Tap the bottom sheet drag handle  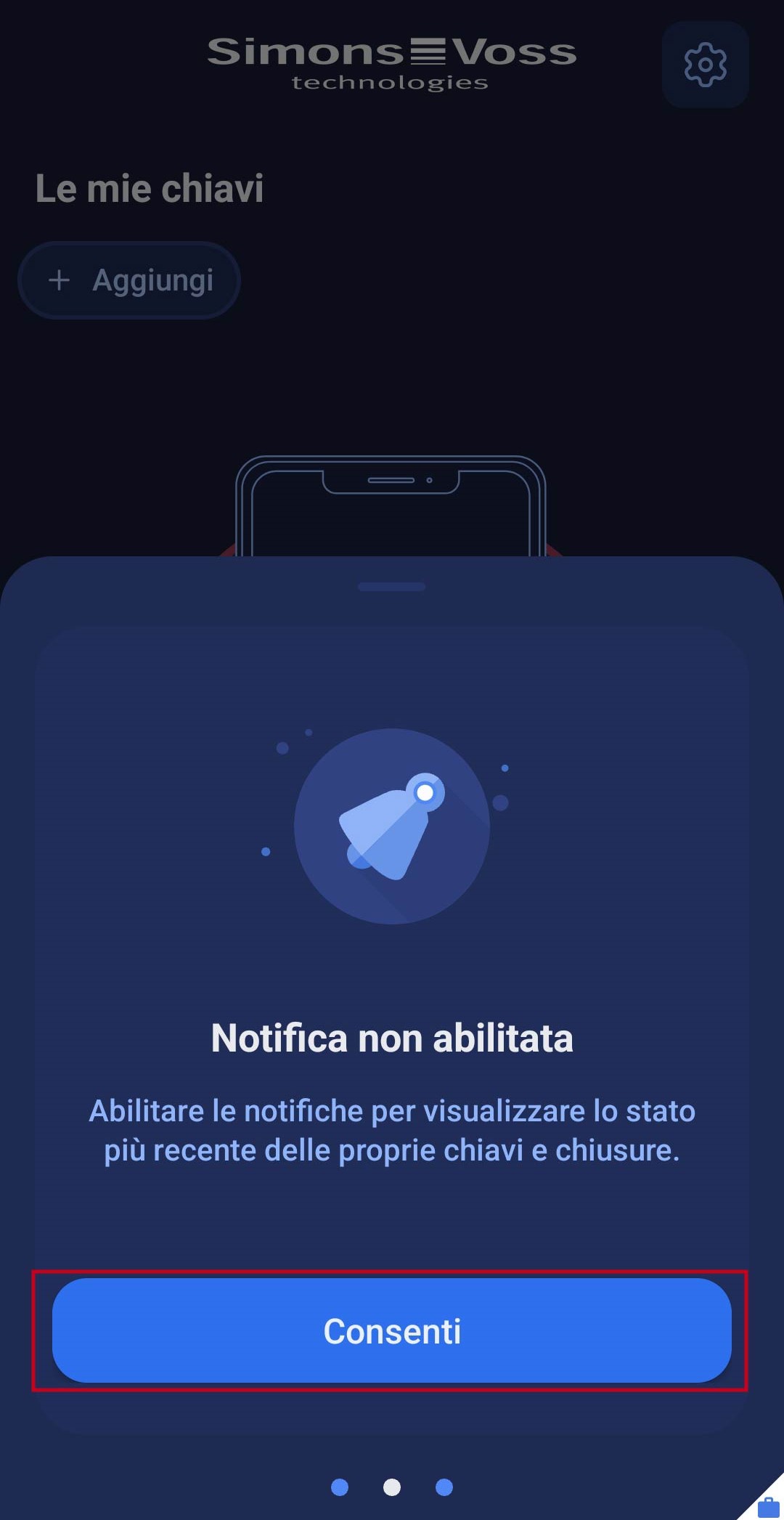click(391, 587)
